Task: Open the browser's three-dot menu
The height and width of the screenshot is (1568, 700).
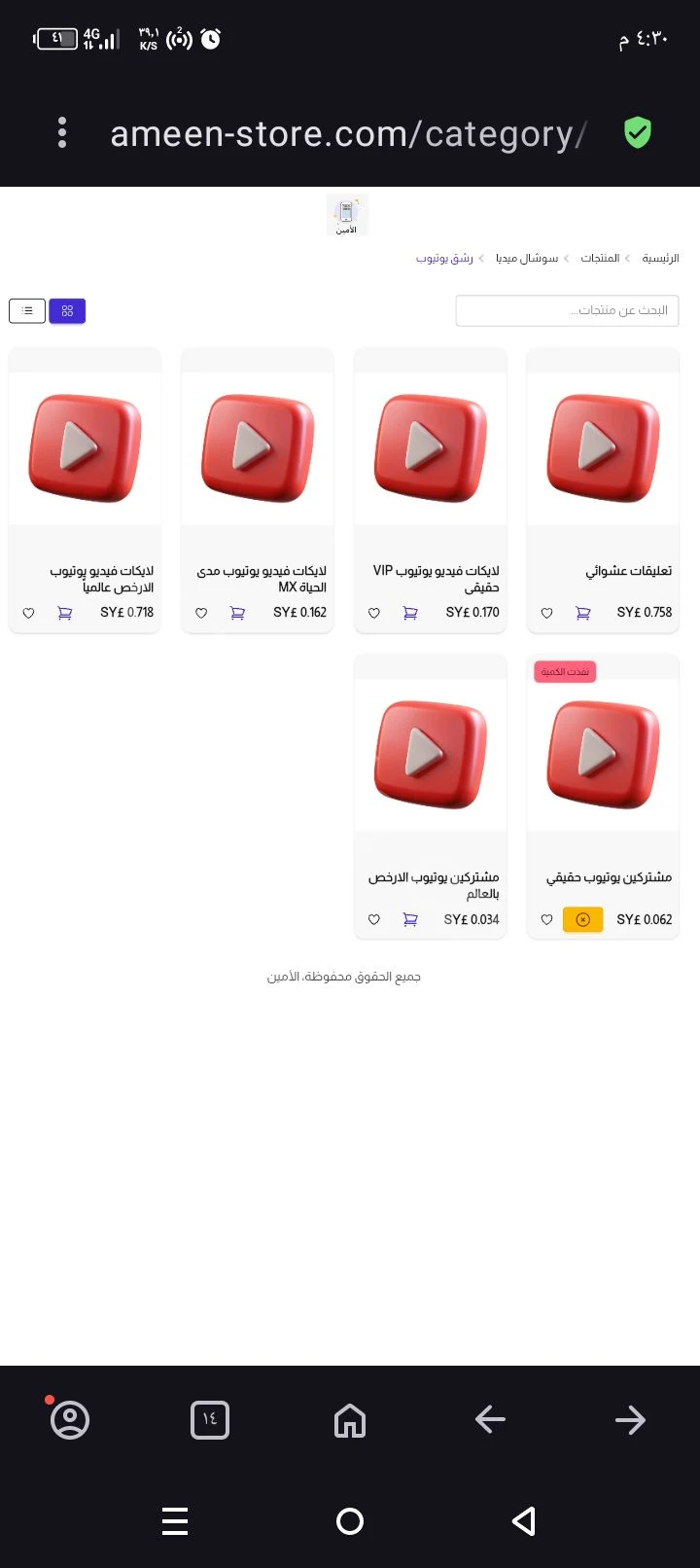Action: point(62,132)
